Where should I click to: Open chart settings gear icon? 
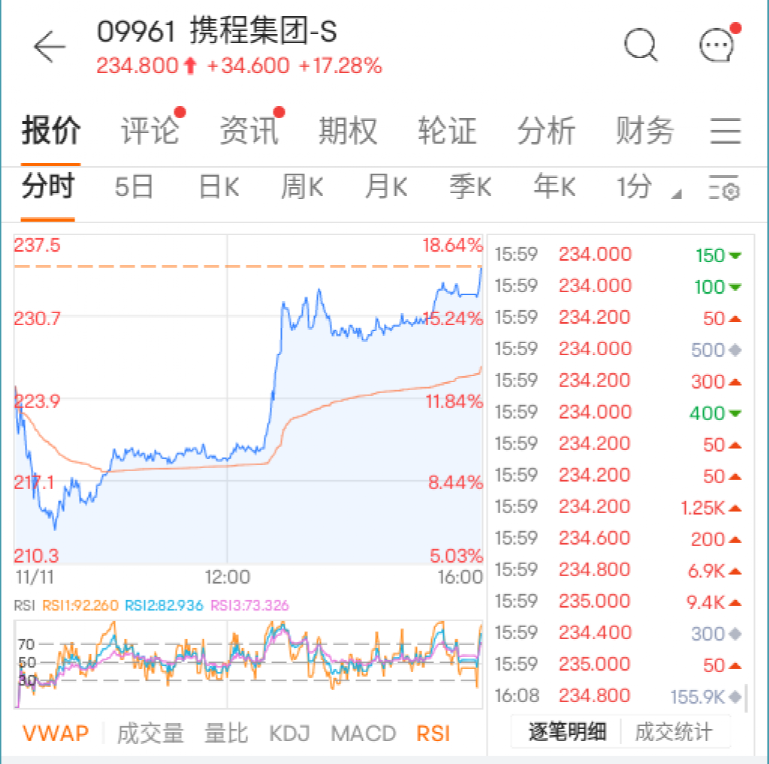pos(723,188)
